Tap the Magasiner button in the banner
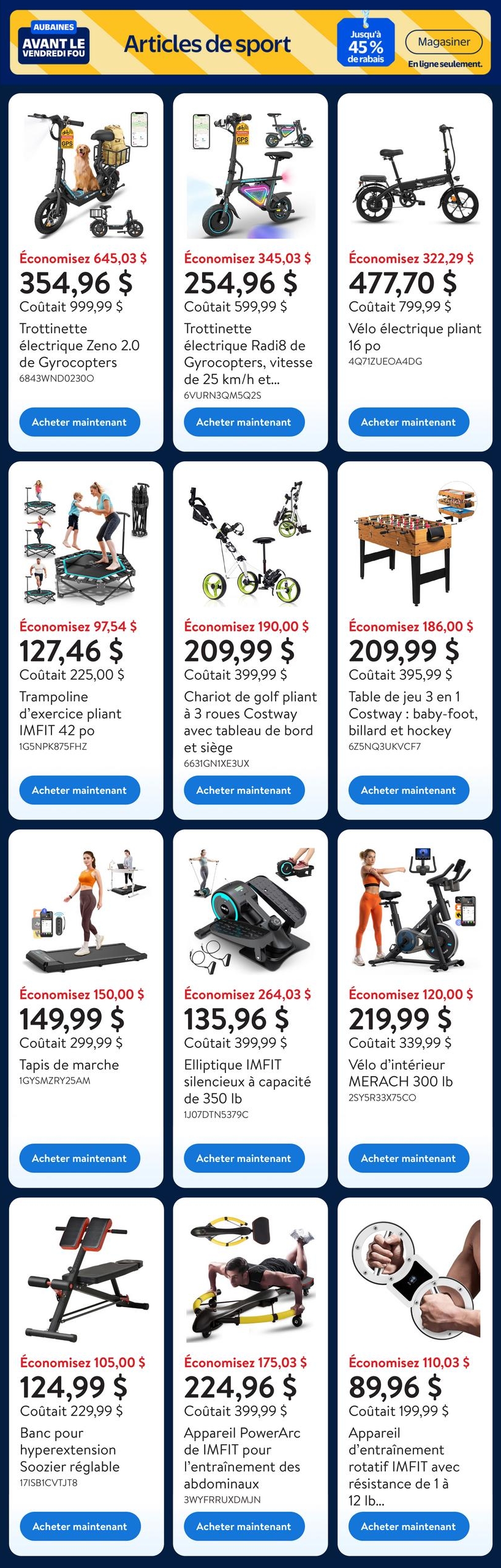Viewport: 501px width, 1568px height. tap(443, 42)
